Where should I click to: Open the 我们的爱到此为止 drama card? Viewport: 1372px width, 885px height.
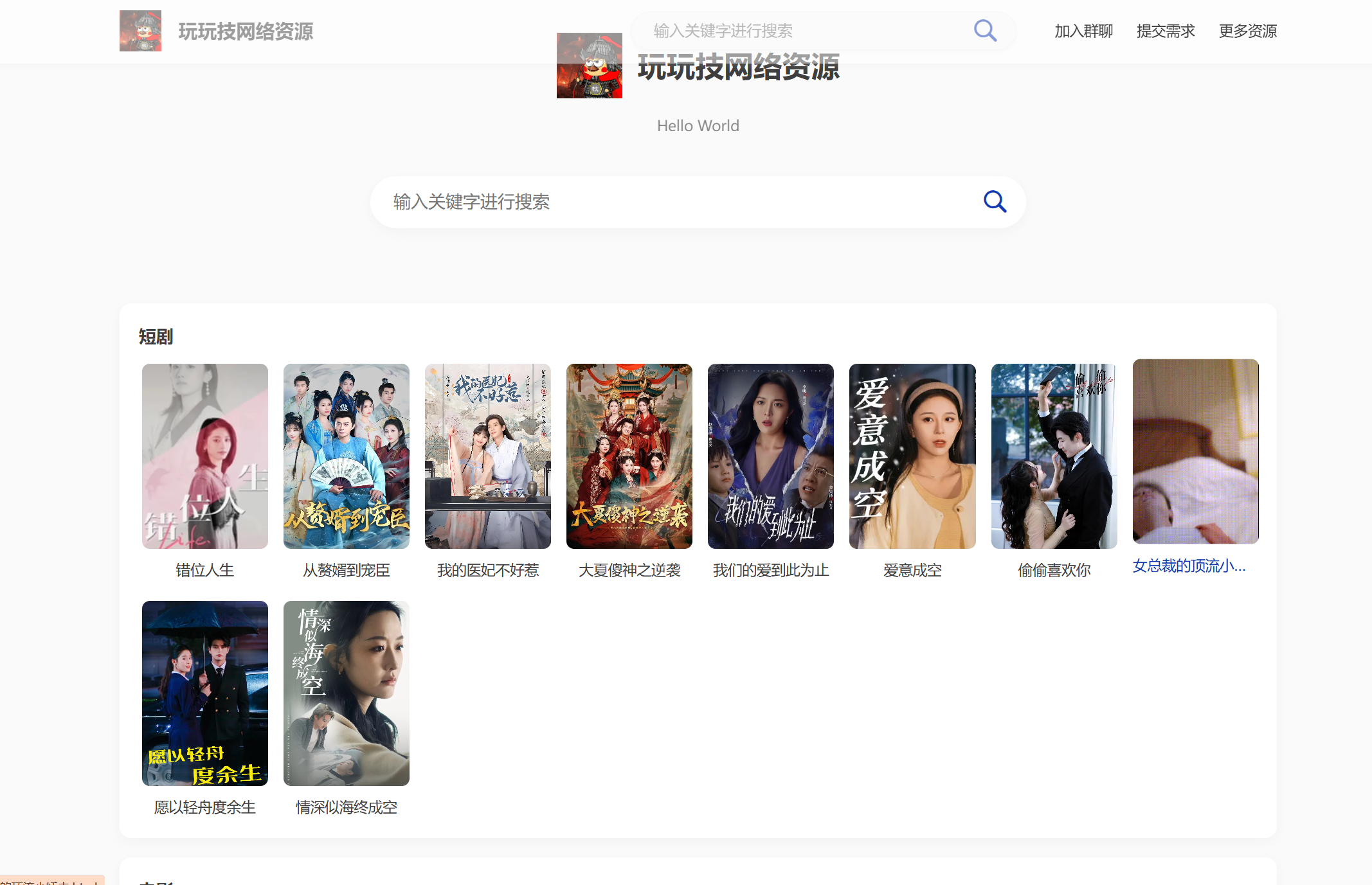(771, 456)
